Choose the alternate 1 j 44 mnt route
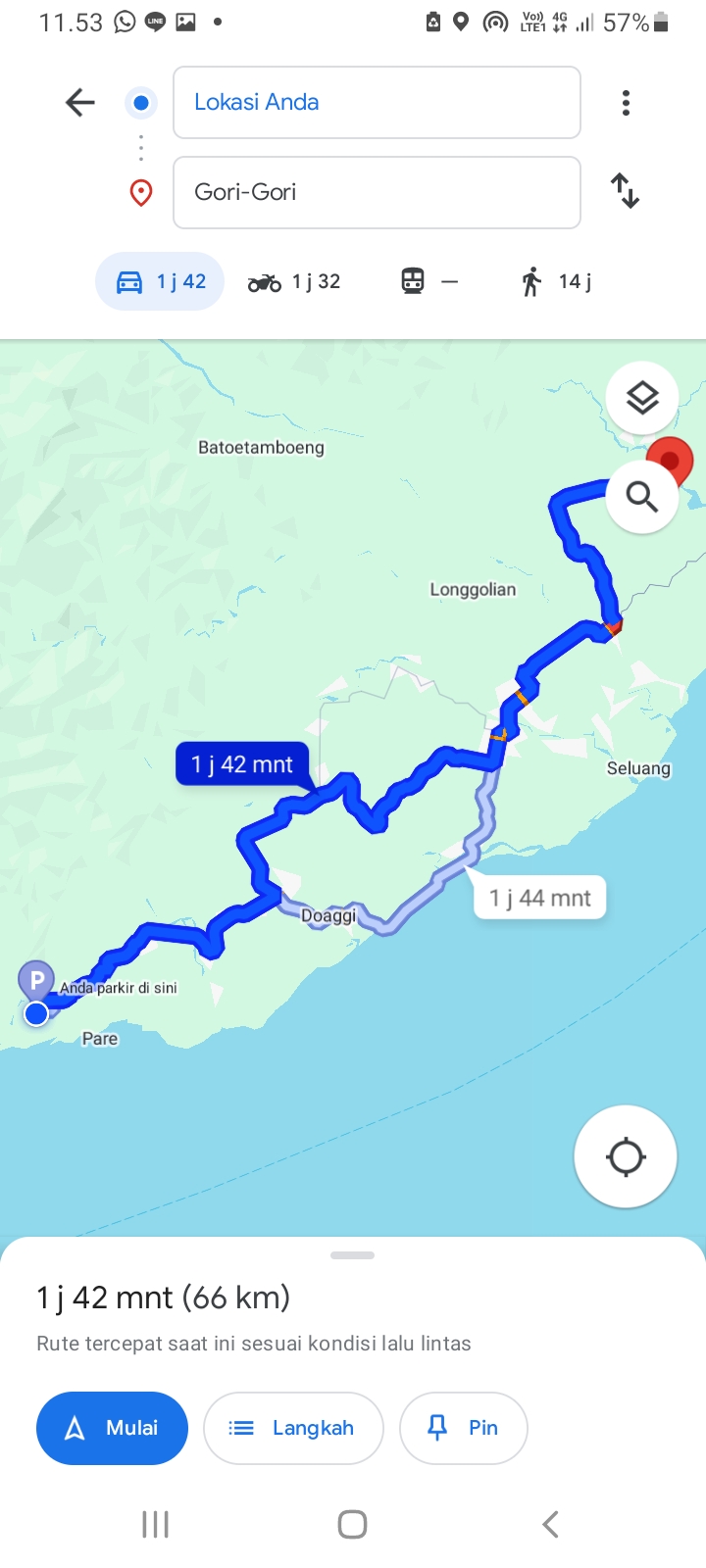706x1568 pixels. click(540, 898)
